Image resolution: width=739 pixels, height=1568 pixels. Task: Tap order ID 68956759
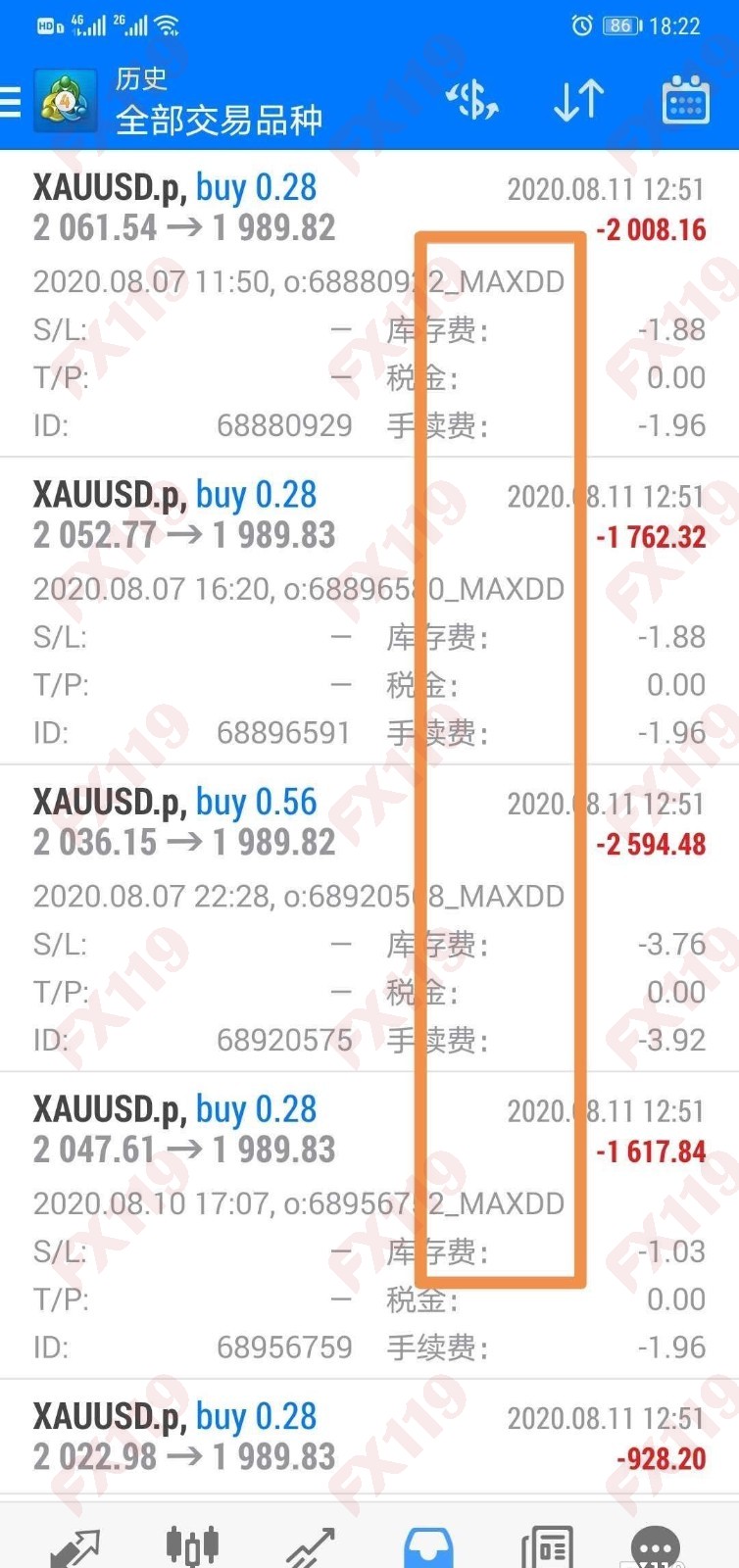click(x=283, y=1347)
